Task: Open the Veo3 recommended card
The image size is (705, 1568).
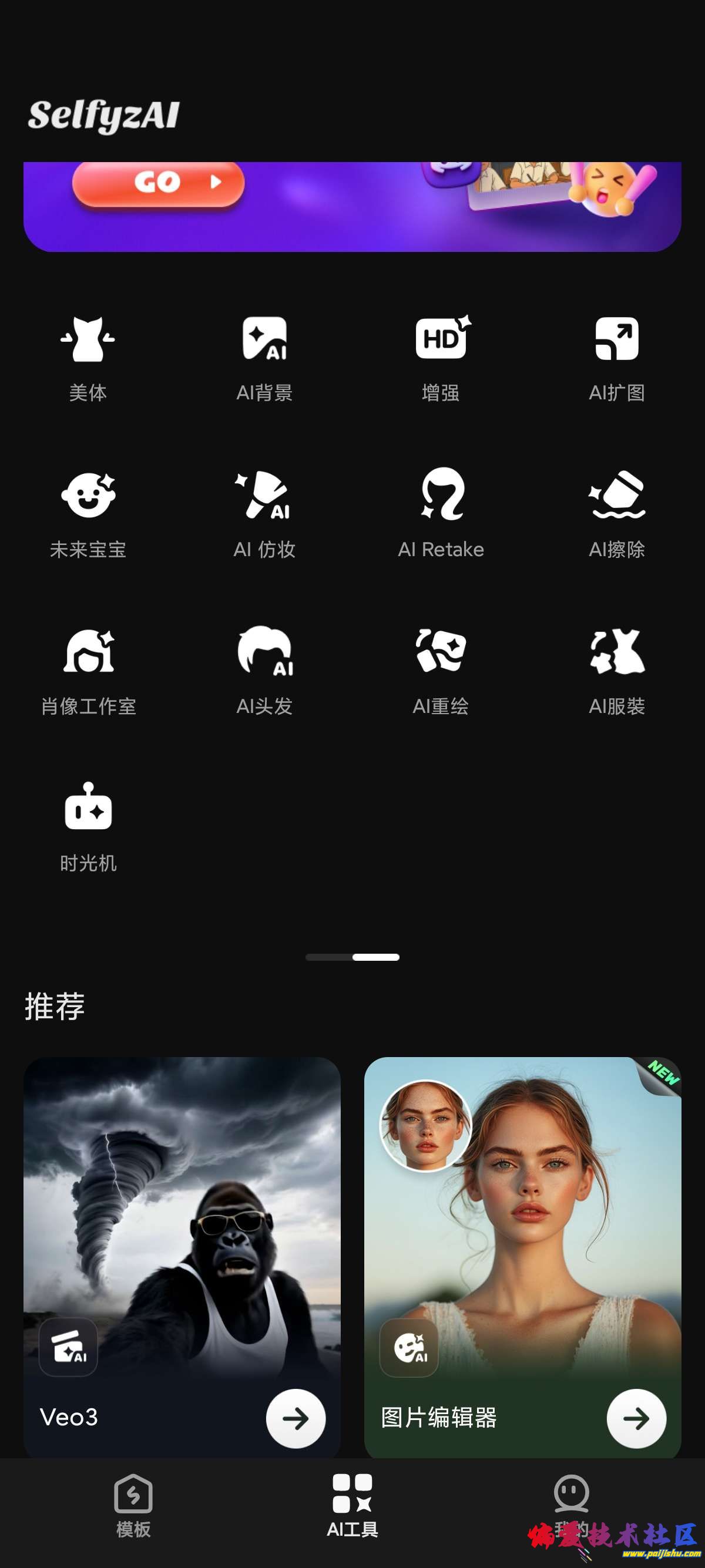Action: [x=182, y=1254]
